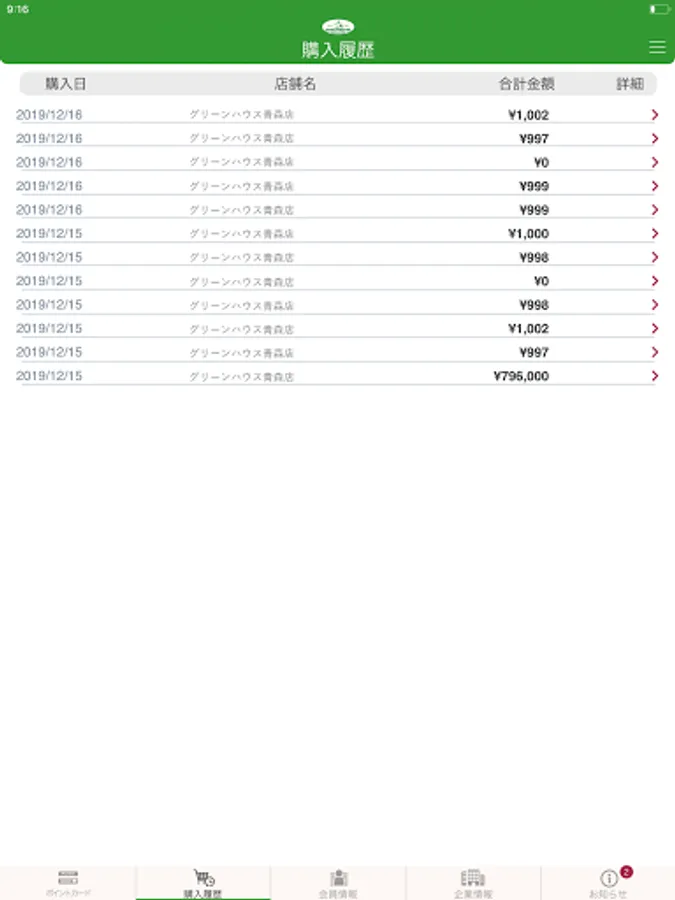The image size is (675, 900).
Task: Go to the 会員情報 tab
Action: 338,882
